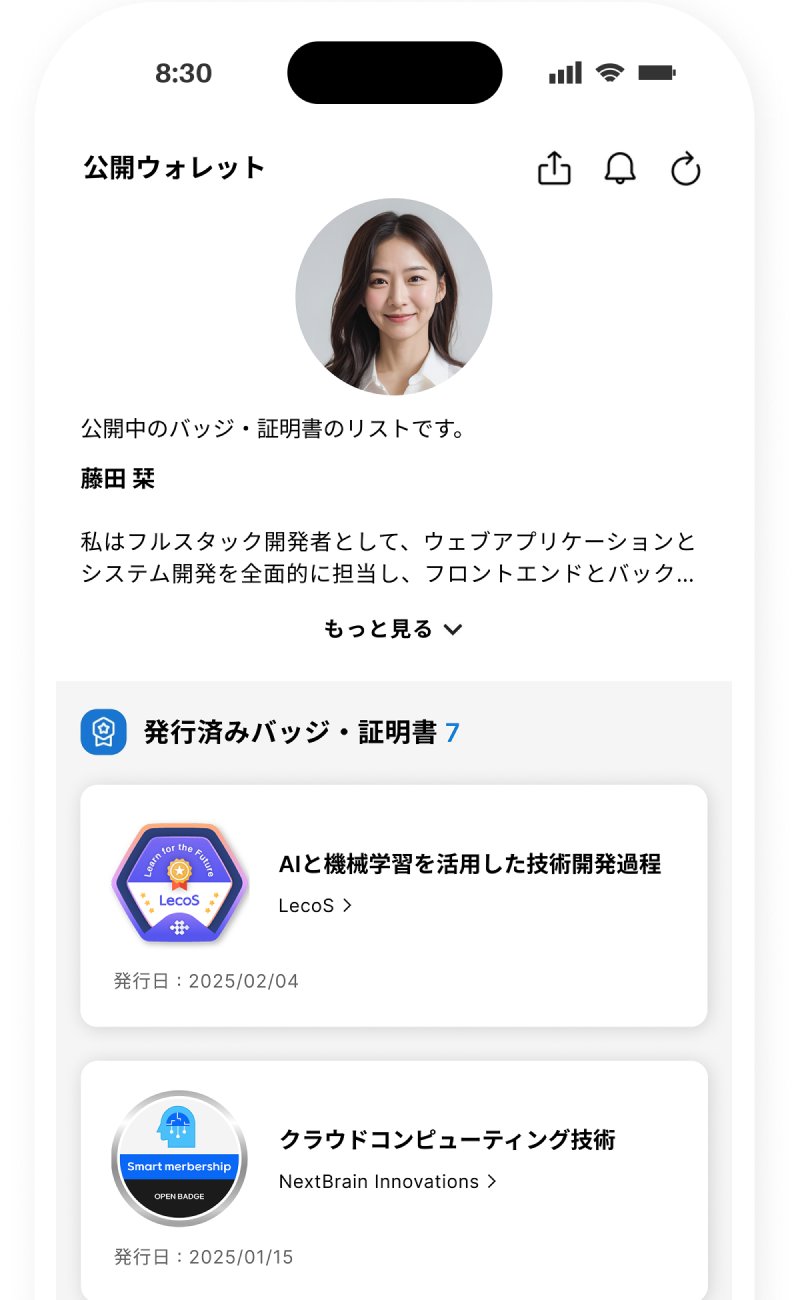Open the notifications bell
The width and height of the screenshot is (800, 1300).
click(x=620, y=168)
